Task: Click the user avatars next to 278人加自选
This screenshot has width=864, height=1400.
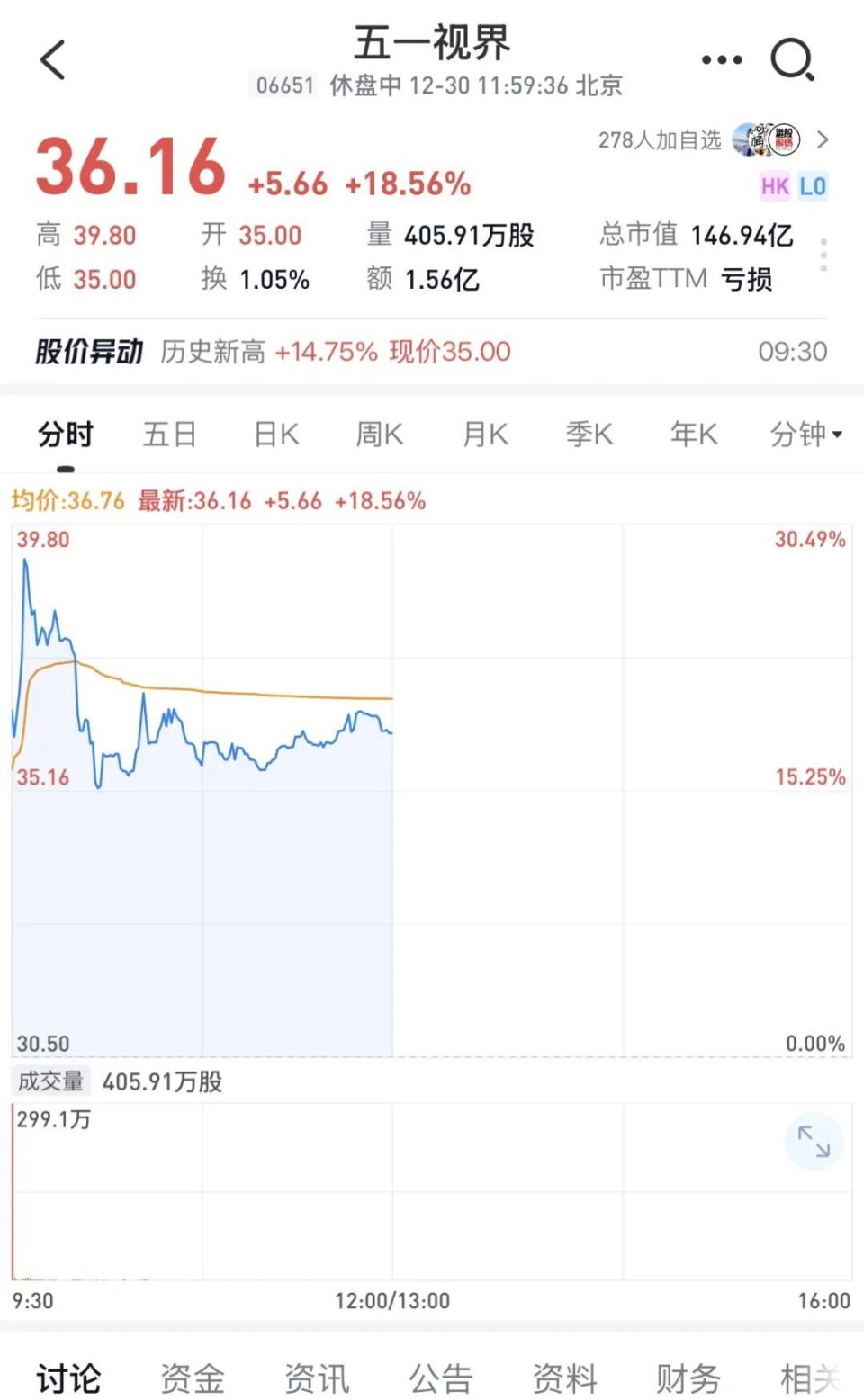Action: tap(768, 140)
